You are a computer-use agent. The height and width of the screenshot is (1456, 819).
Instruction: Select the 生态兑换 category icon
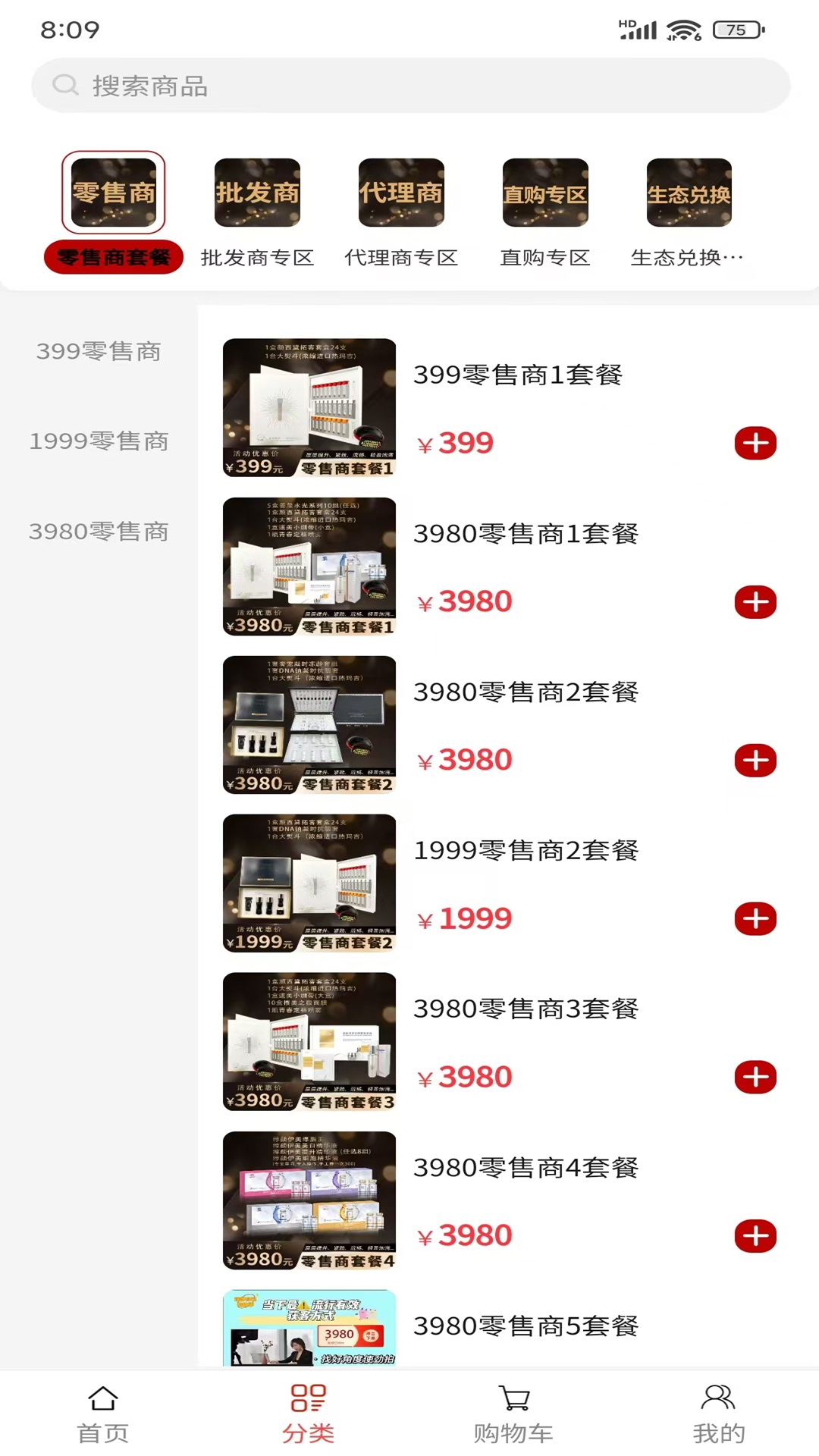point(689,193)
